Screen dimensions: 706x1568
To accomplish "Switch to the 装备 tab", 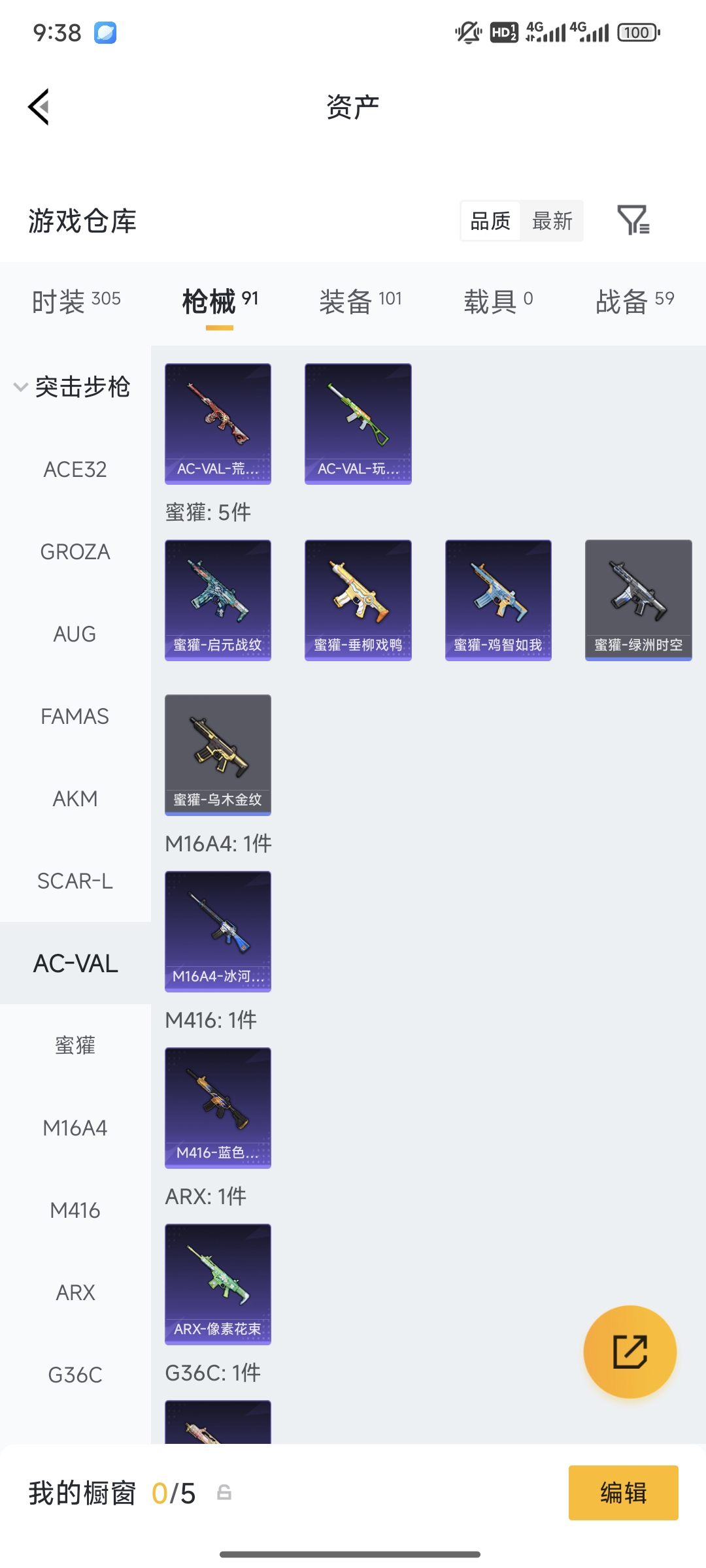I will [x=360, y=301].
